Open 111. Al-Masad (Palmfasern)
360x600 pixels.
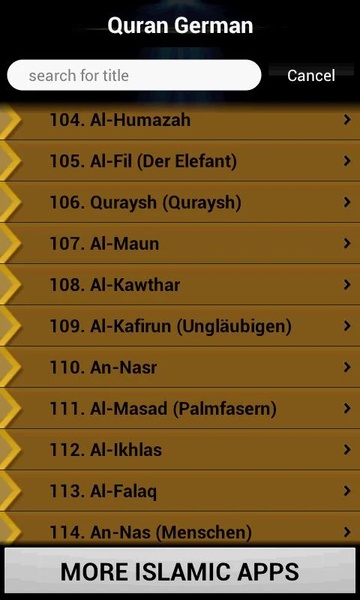(180, 409)
